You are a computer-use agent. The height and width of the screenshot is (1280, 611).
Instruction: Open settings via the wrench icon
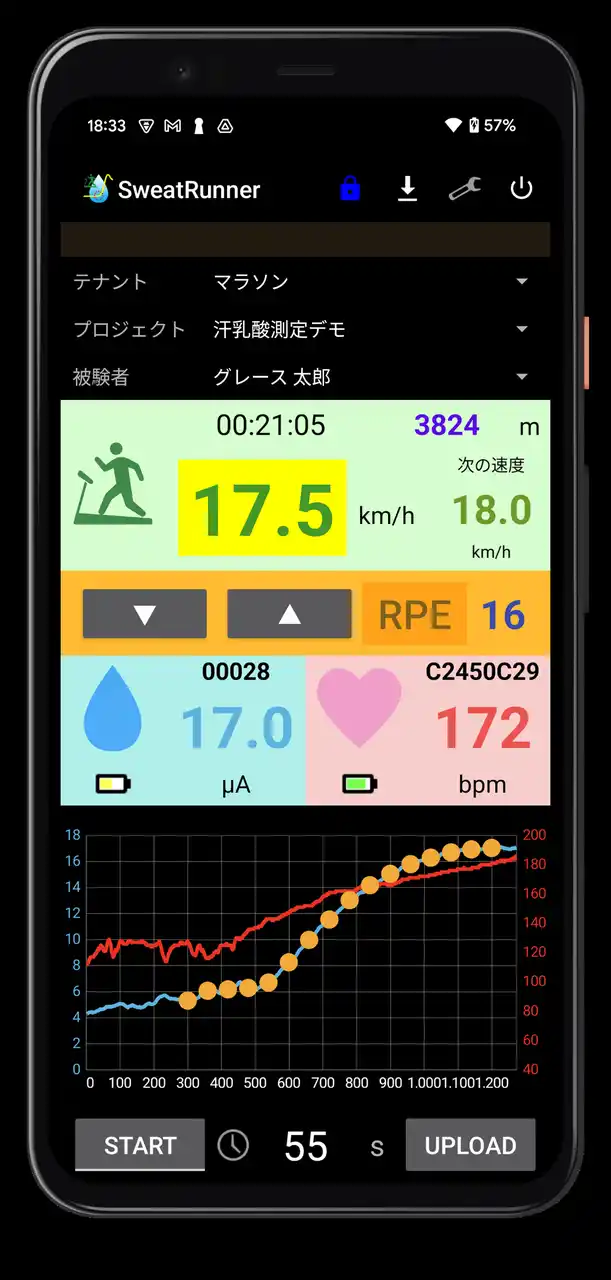[465, 188]
